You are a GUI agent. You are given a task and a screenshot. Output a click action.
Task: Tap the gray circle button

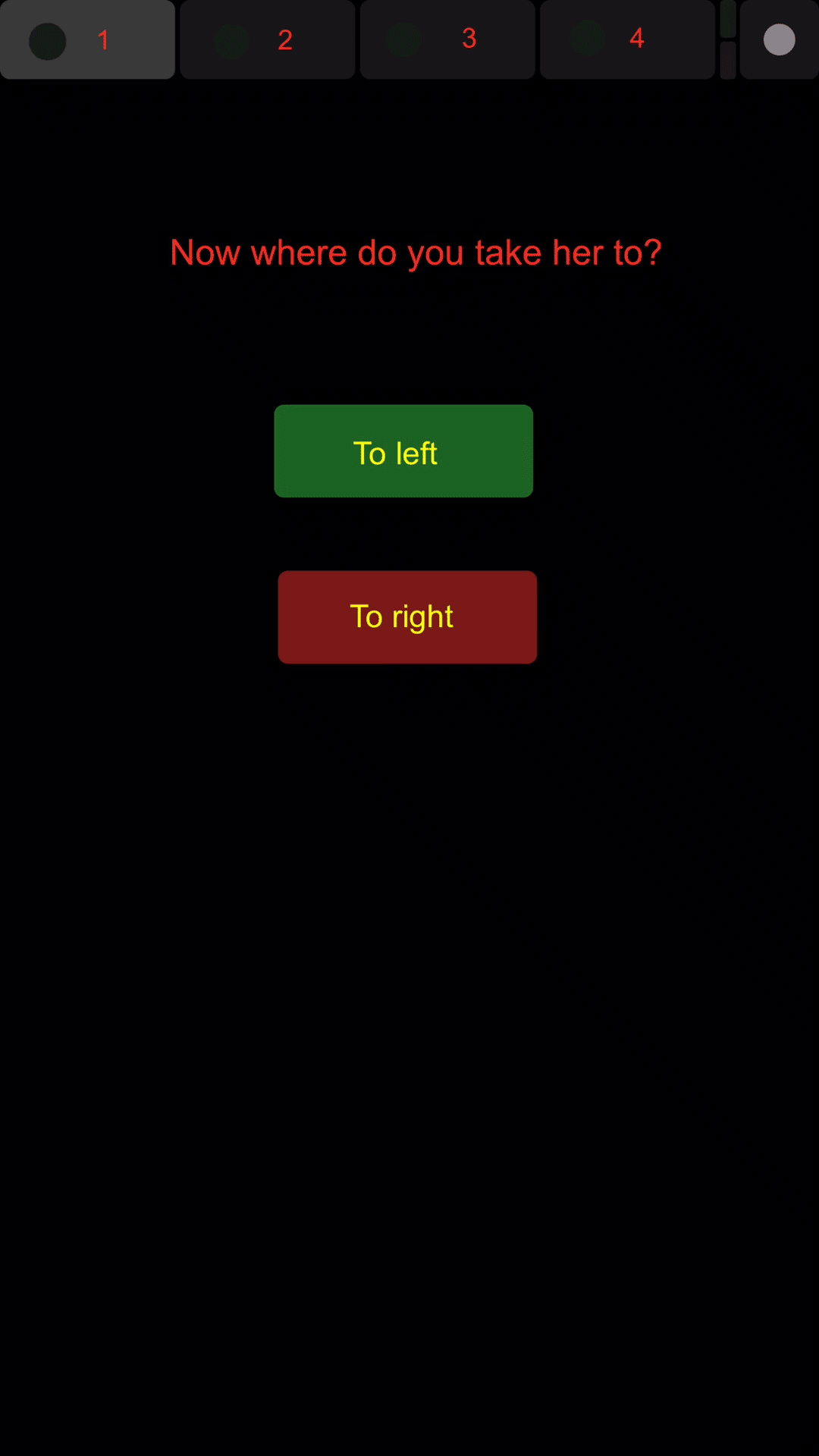tap(779, 39)
